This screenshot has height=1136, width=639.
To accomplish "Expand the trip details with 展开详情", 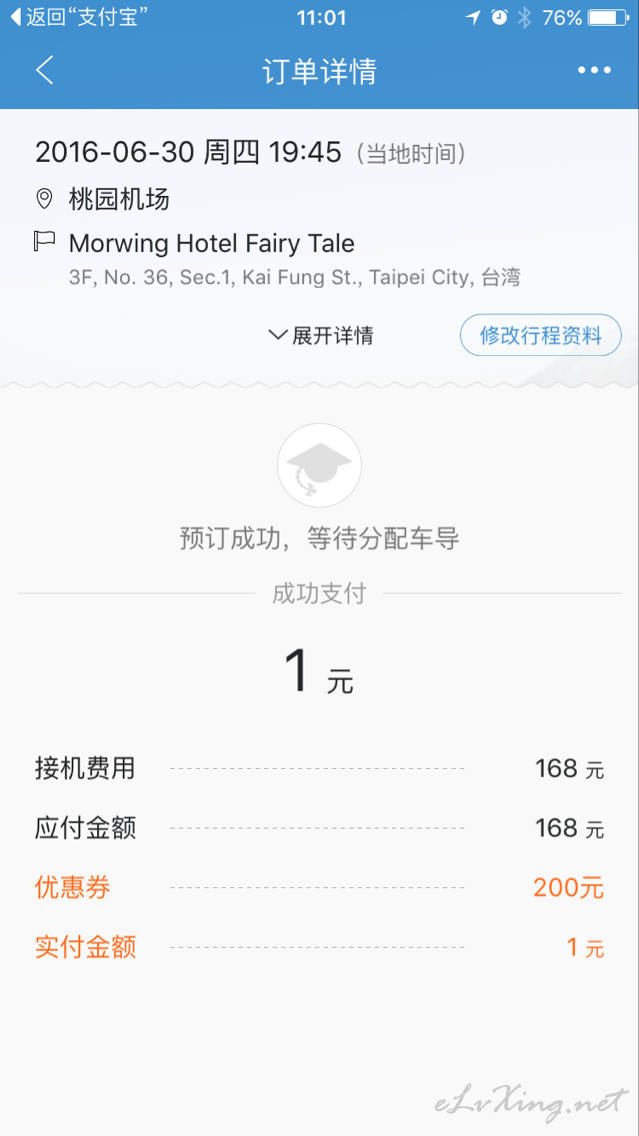I will tap(321, 335).
